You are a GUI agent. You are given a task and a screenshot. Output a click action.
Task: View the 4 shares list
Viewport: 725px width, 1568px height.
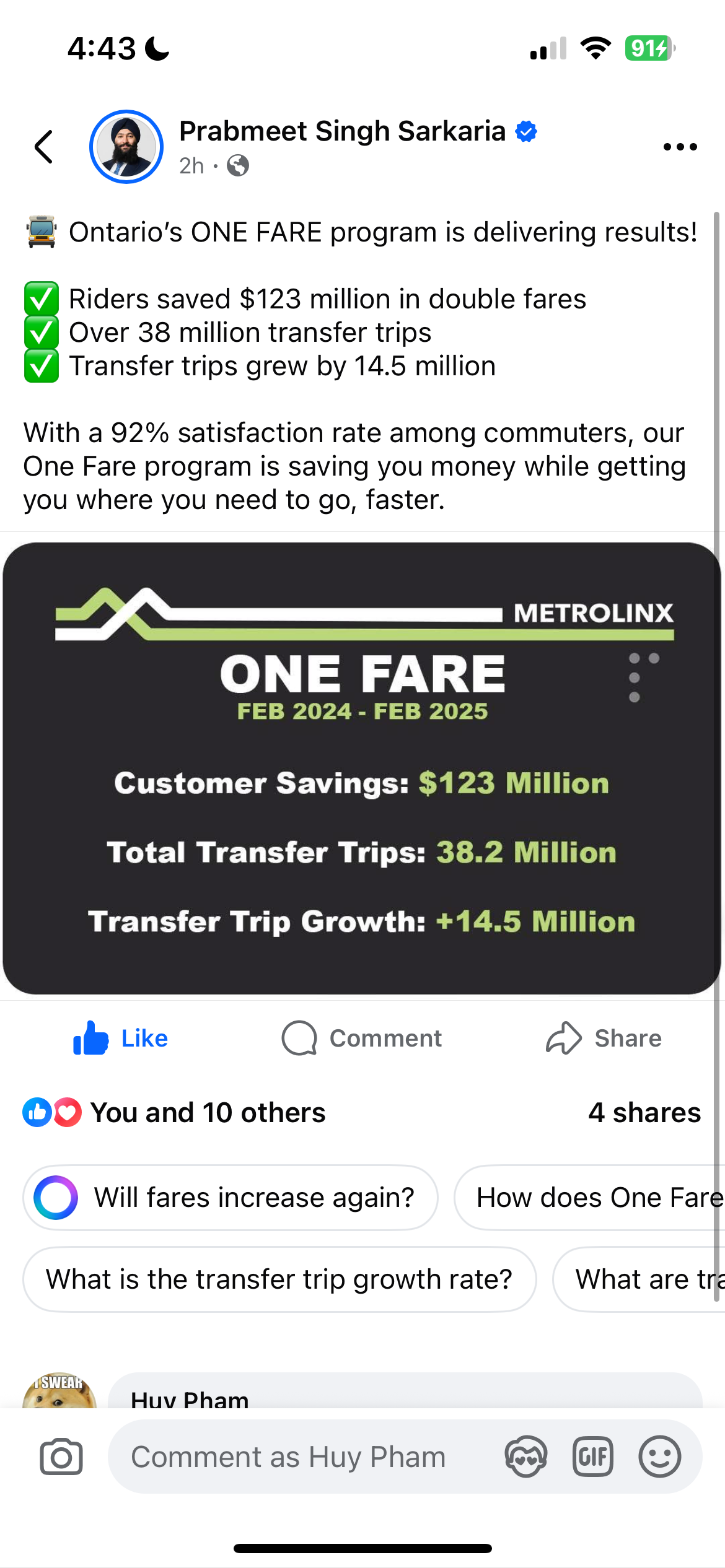[x=644, y=1113]
